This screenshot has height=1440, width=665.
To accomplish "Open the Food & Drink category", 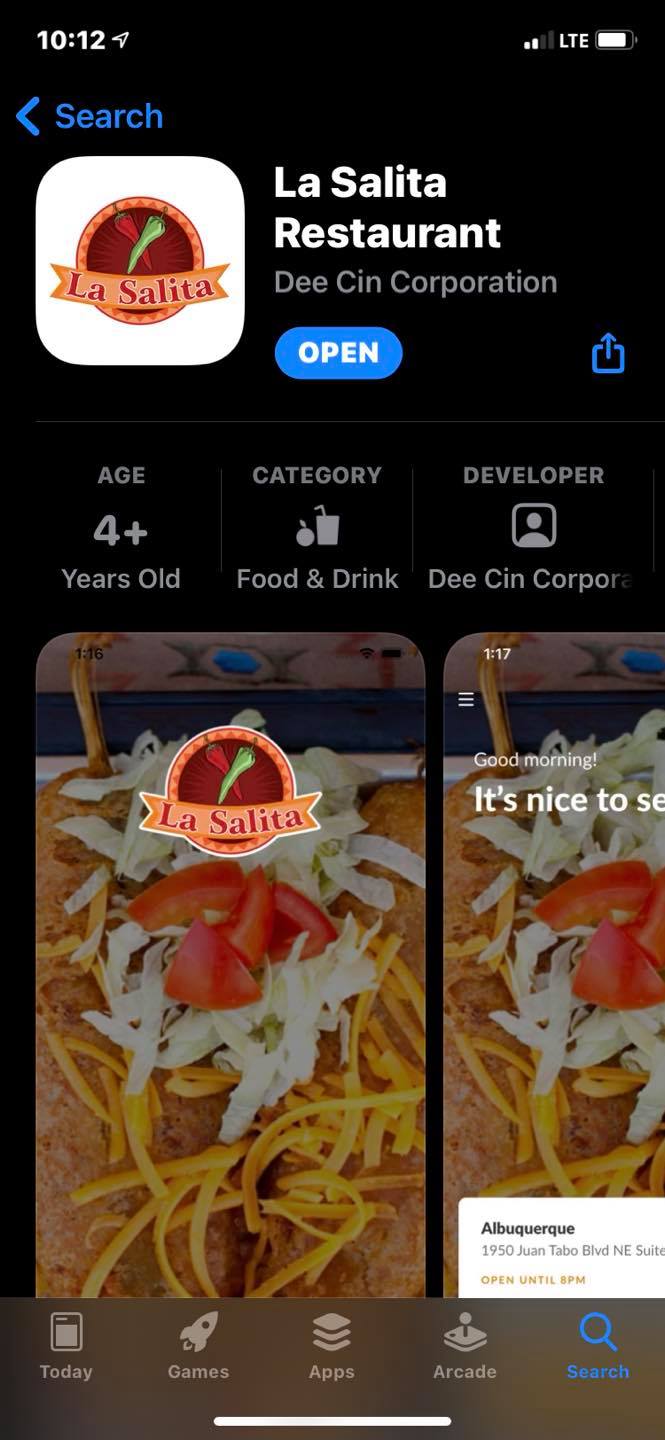I will [x=317, y=528].
